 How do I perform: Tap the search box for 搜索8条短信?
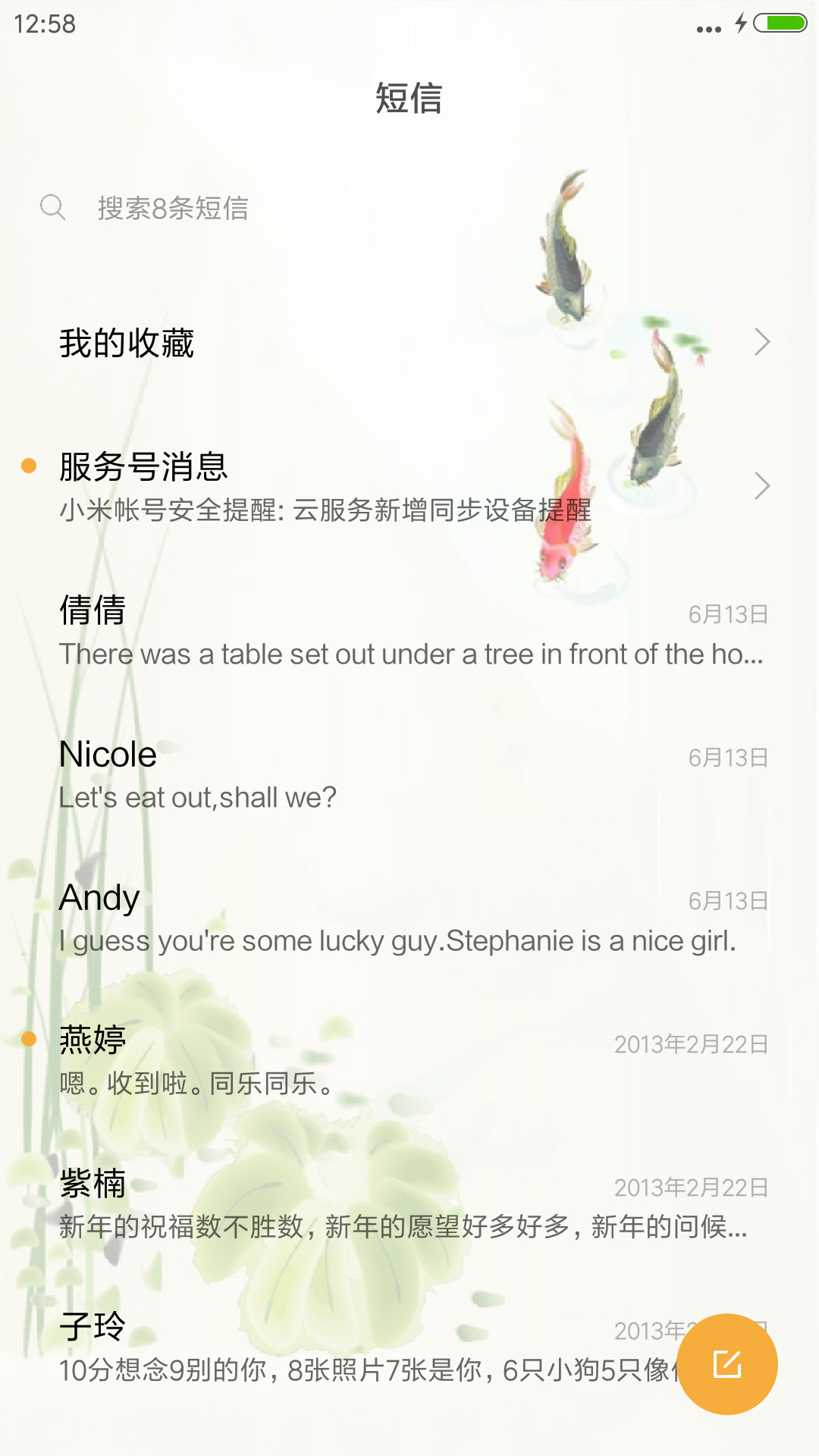coord(409,207)
